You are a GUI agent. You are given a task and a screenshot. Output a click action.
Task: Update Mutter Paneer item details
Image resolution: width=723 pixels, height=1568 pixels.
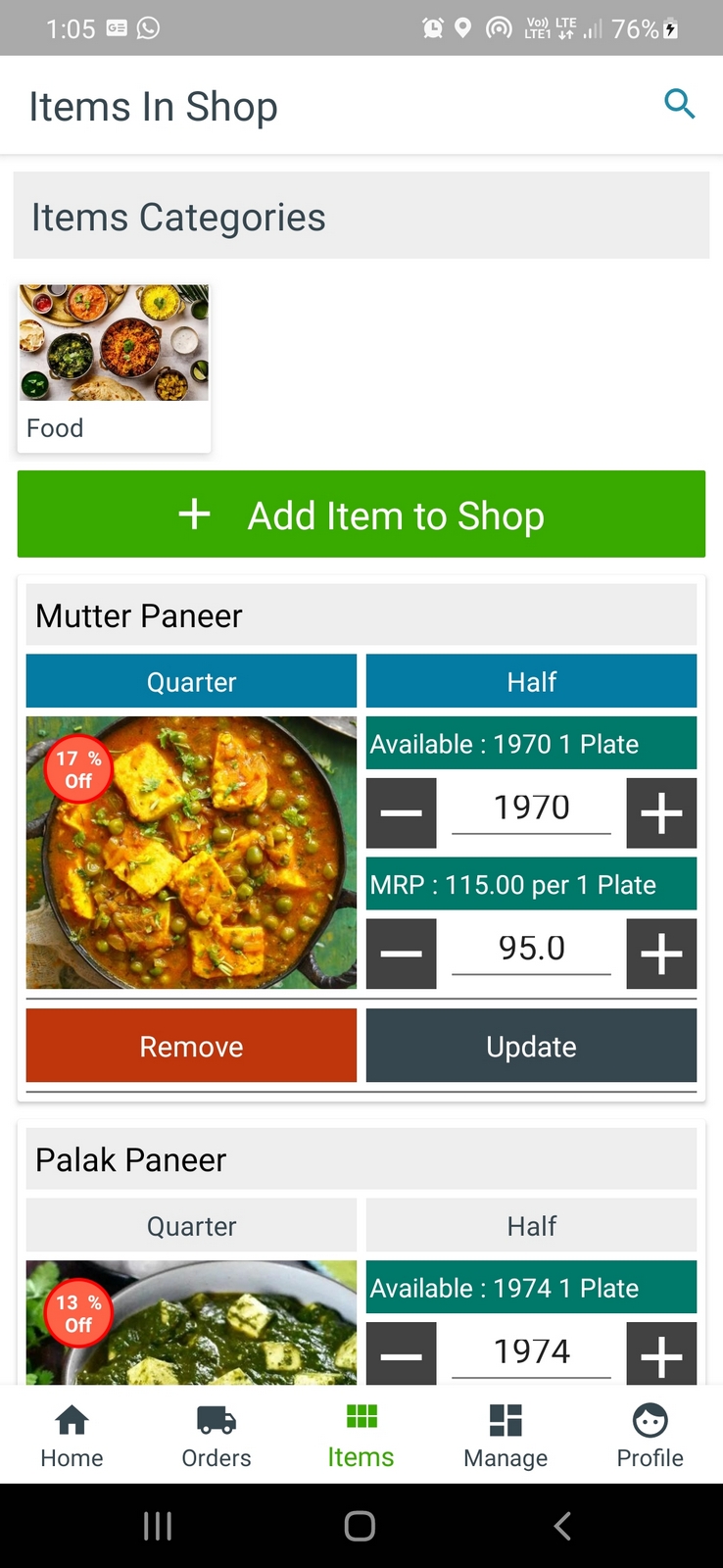pyautogui.click(x=531, y=1046)
